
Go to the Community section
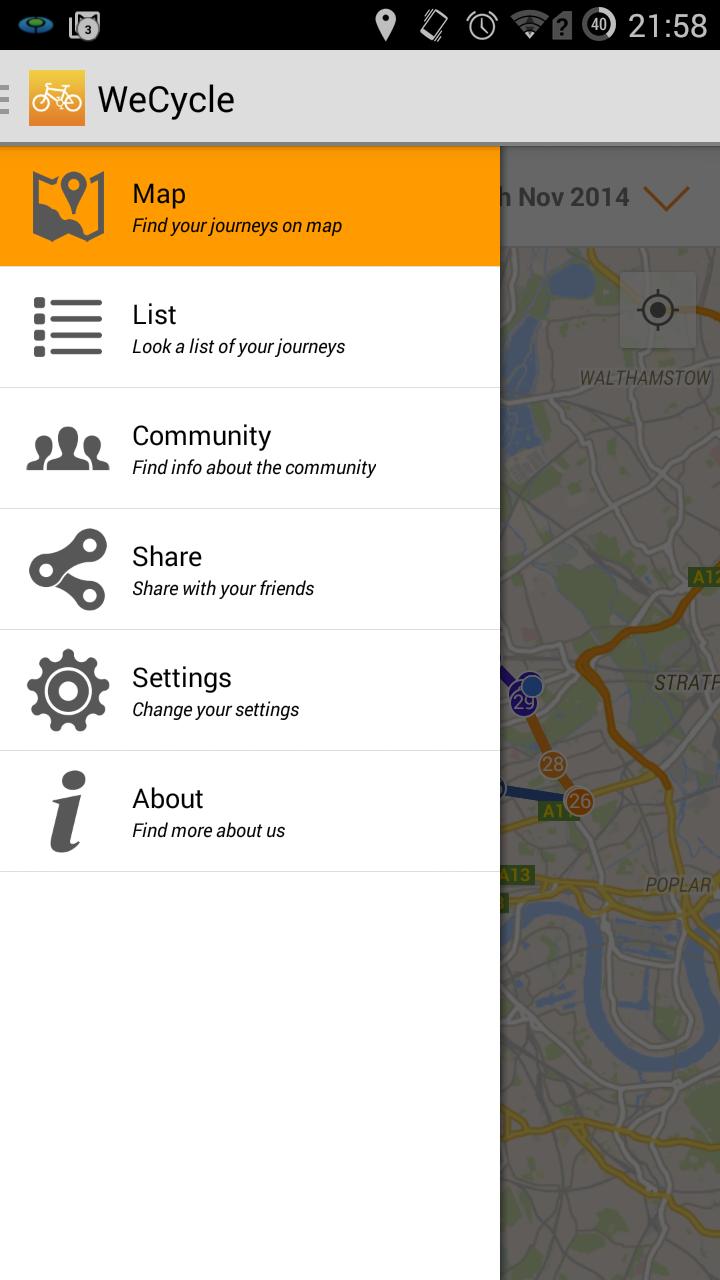[250, 449]
